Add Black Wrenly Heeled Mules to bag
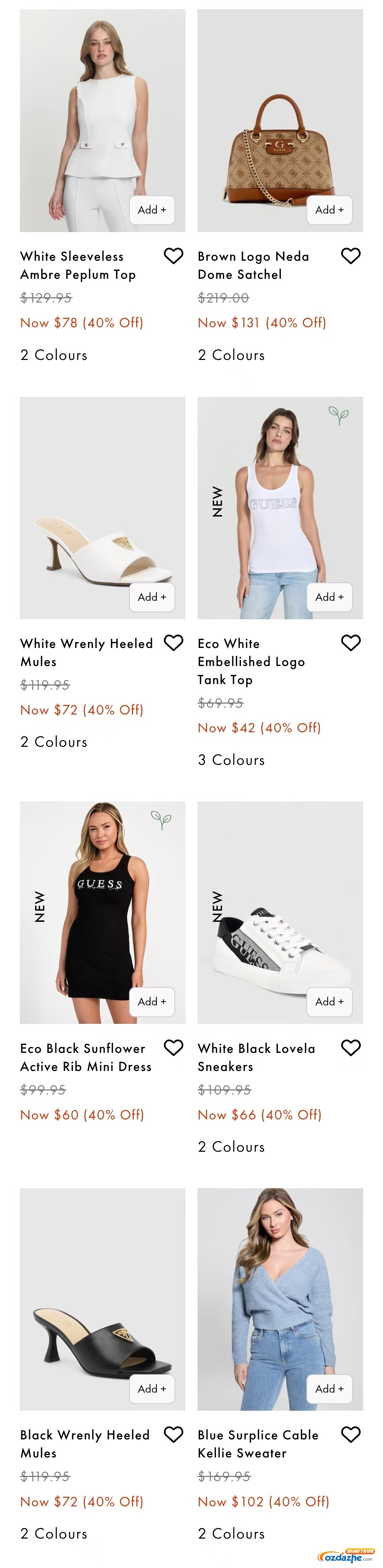383x1568 pixels. click(152, 1388)
